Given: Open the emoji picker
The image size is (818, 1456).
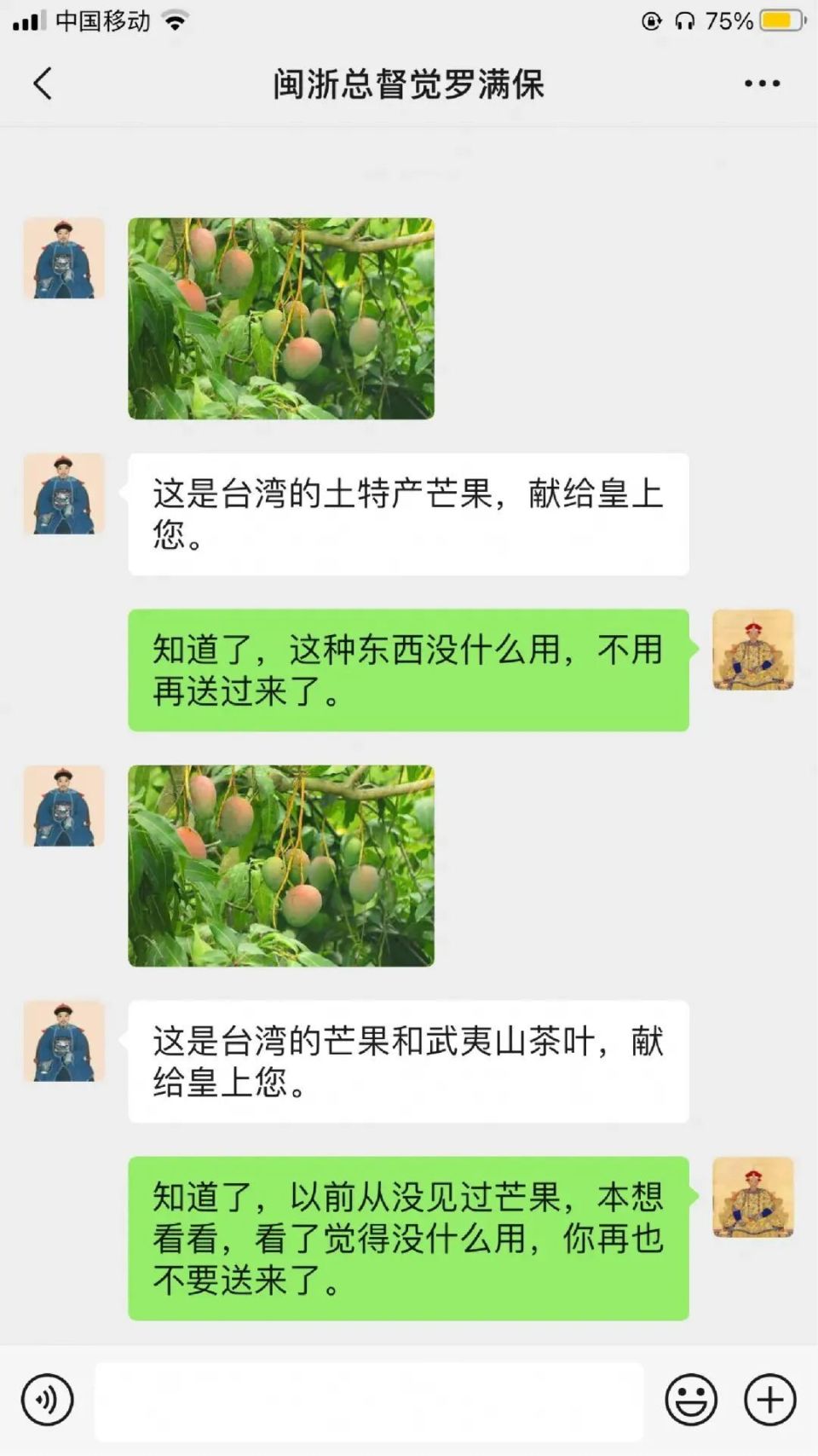Looking at the screenshot, I should pyautogui.click(x=692, y=1399).
